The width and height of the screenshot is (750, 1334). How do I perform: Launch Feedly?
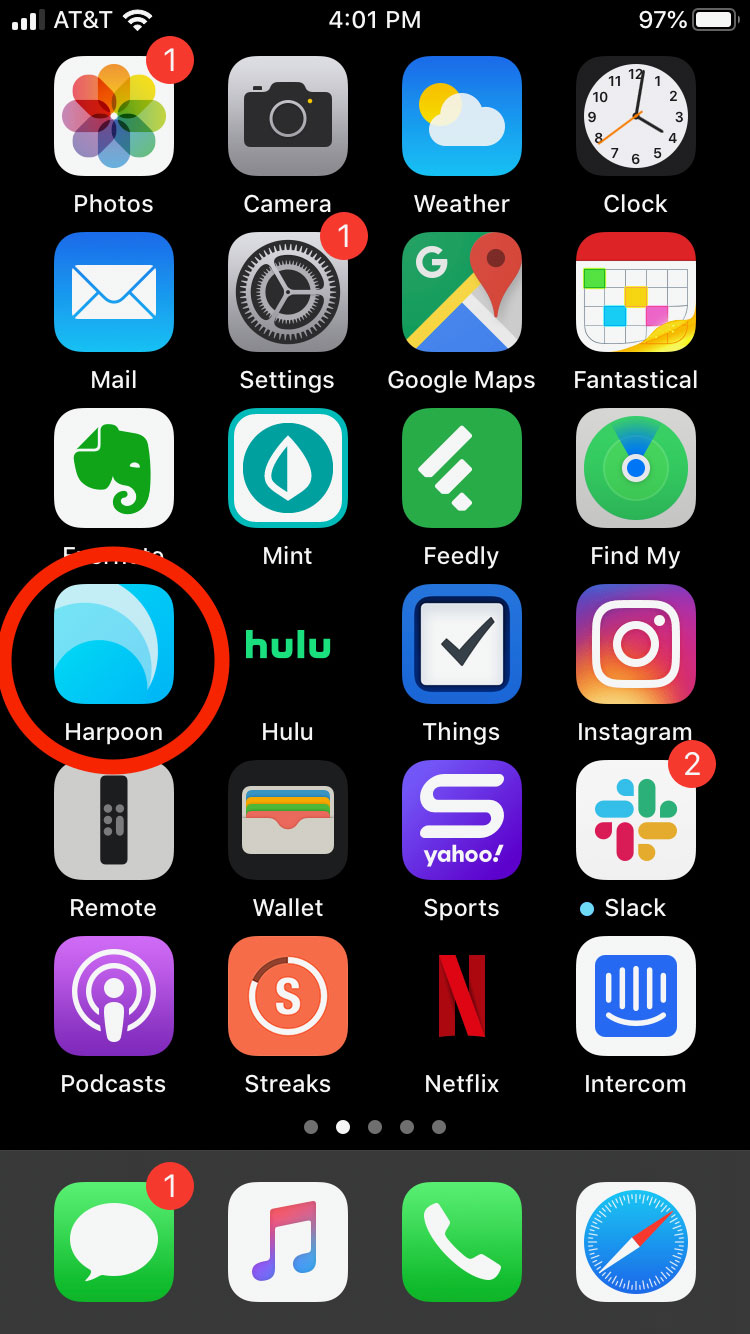point(462,468)
